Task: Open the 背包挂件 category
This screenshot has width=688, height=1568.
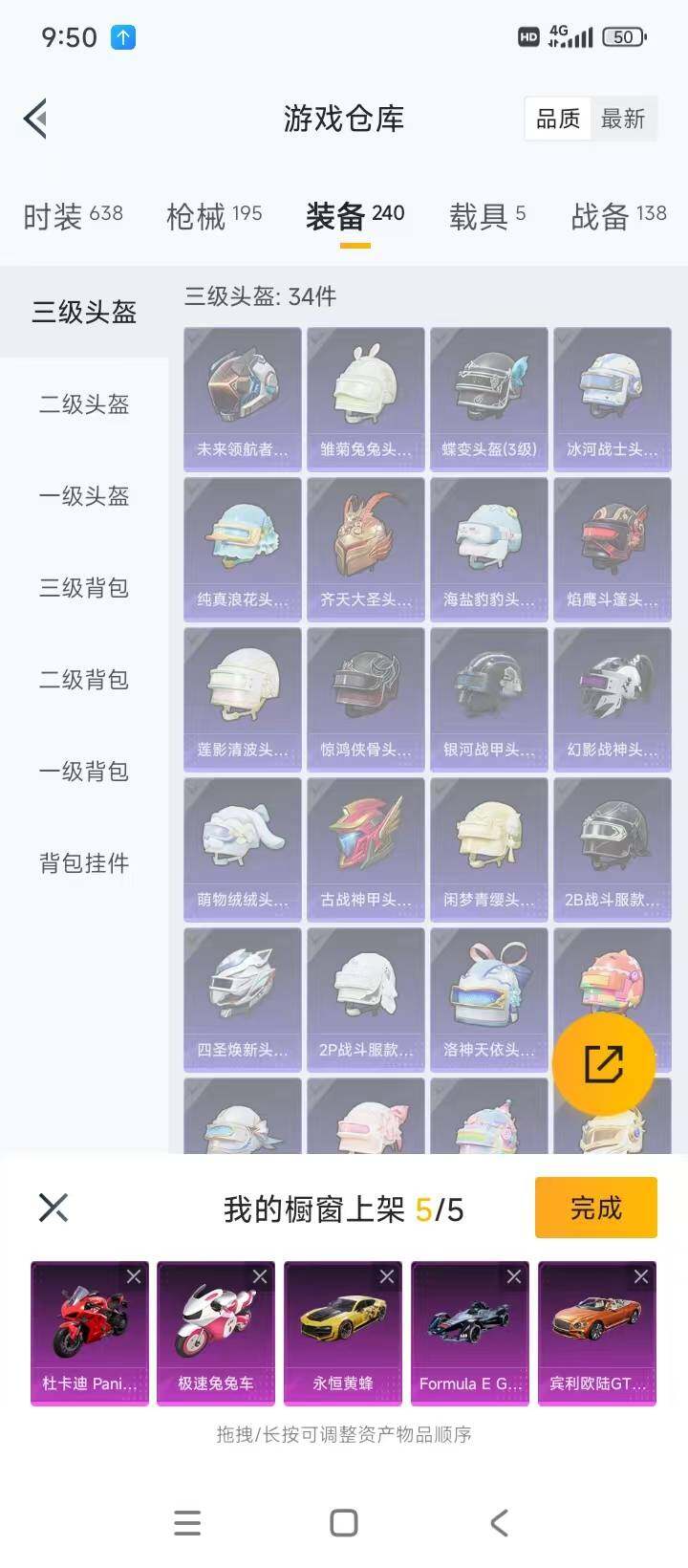Action: click(x=84, y=862)
